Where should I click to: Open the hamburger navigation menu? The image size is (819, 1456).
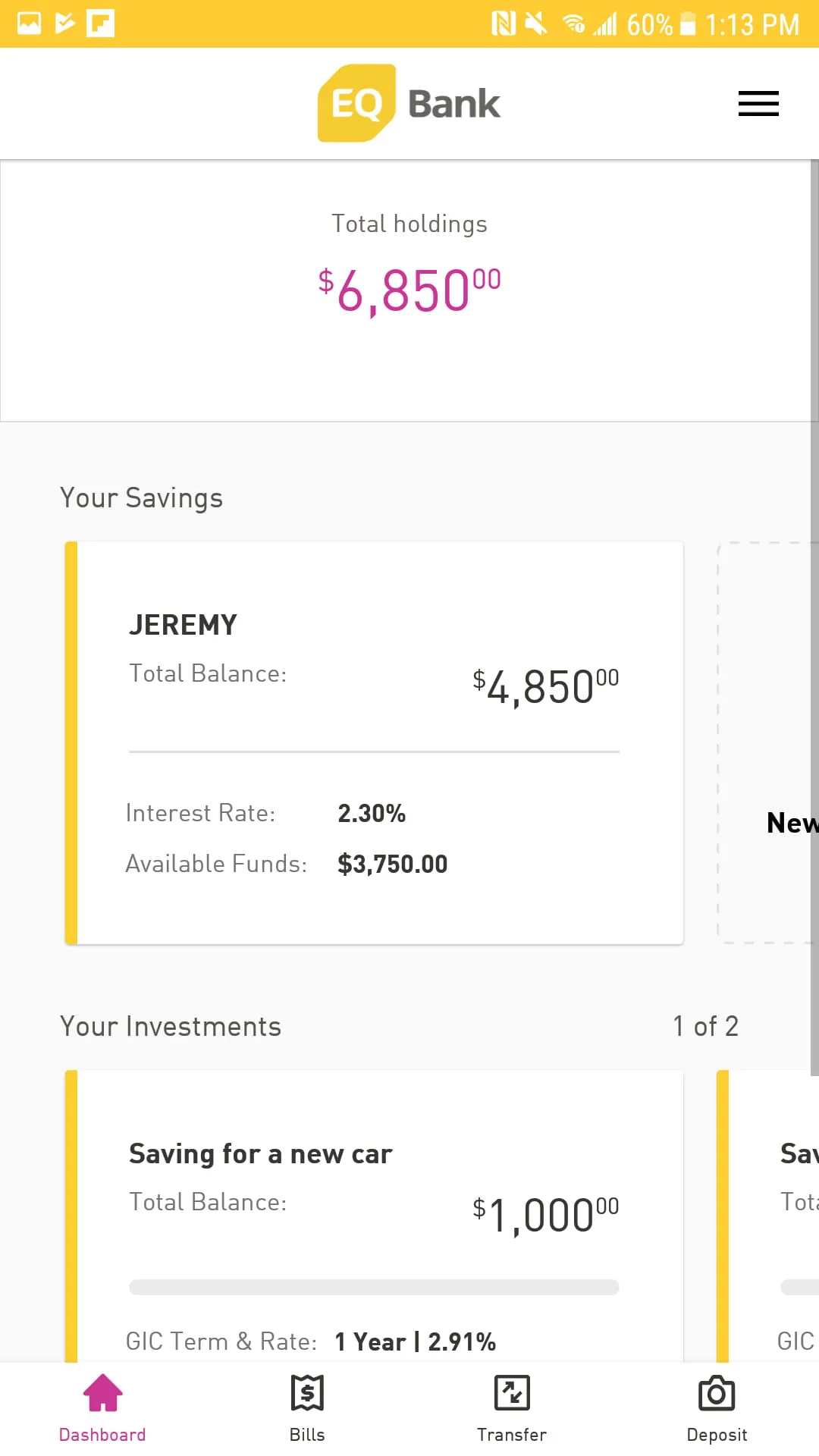click(x=758, y=104)
